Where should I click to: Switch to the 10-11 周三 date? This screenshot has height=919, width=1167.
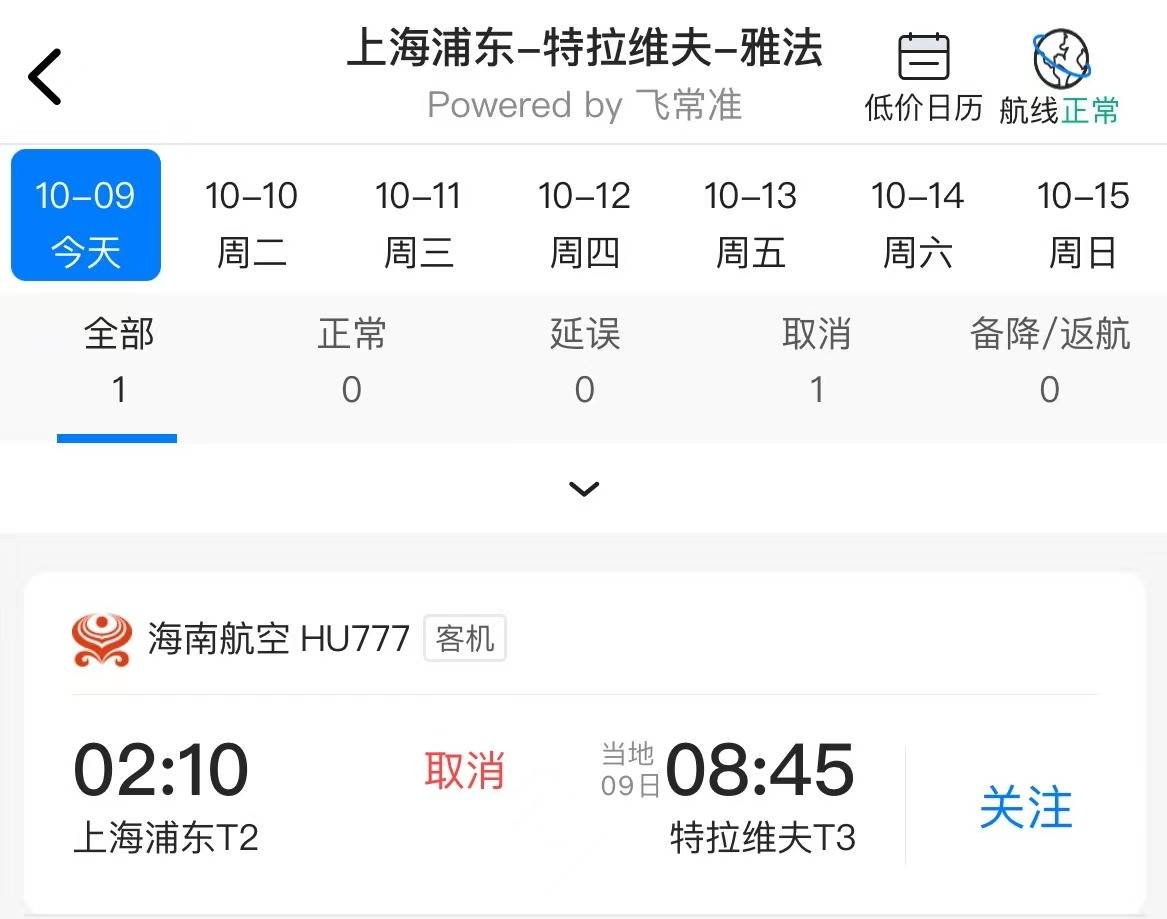coord(418,223)
